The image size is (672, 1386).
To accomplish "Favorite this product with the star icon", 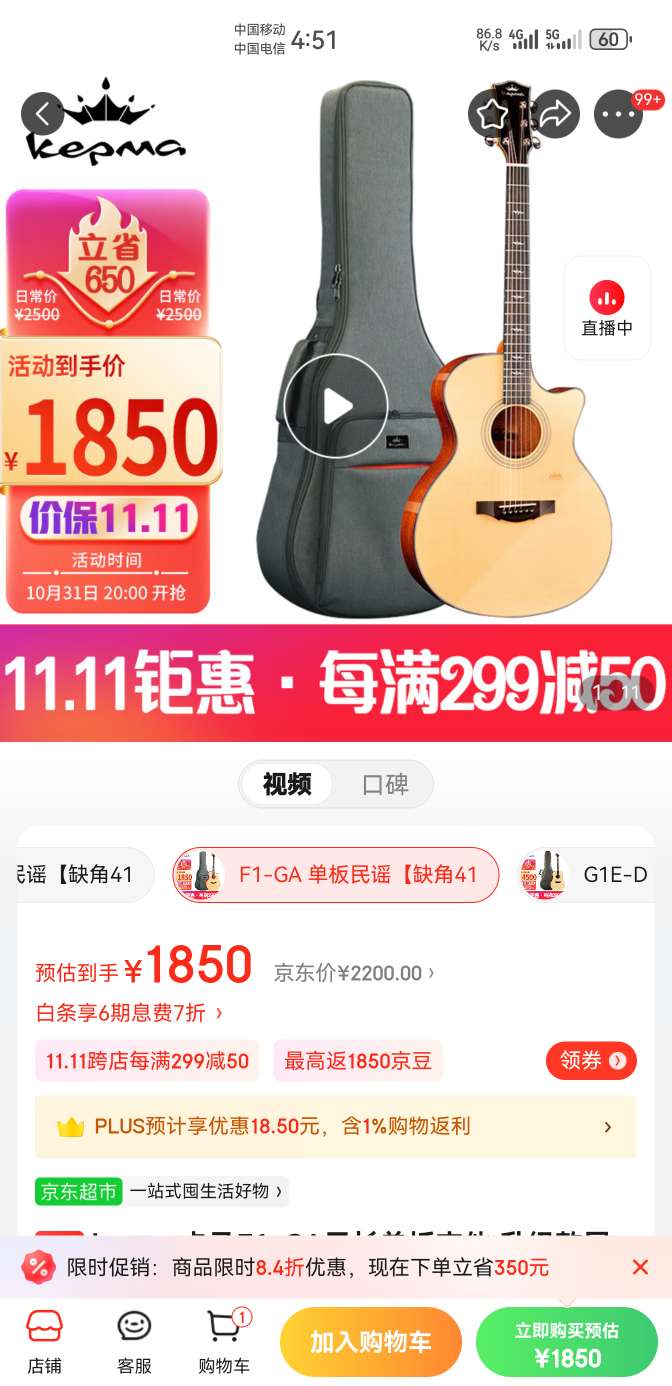I will pos(491,114).
